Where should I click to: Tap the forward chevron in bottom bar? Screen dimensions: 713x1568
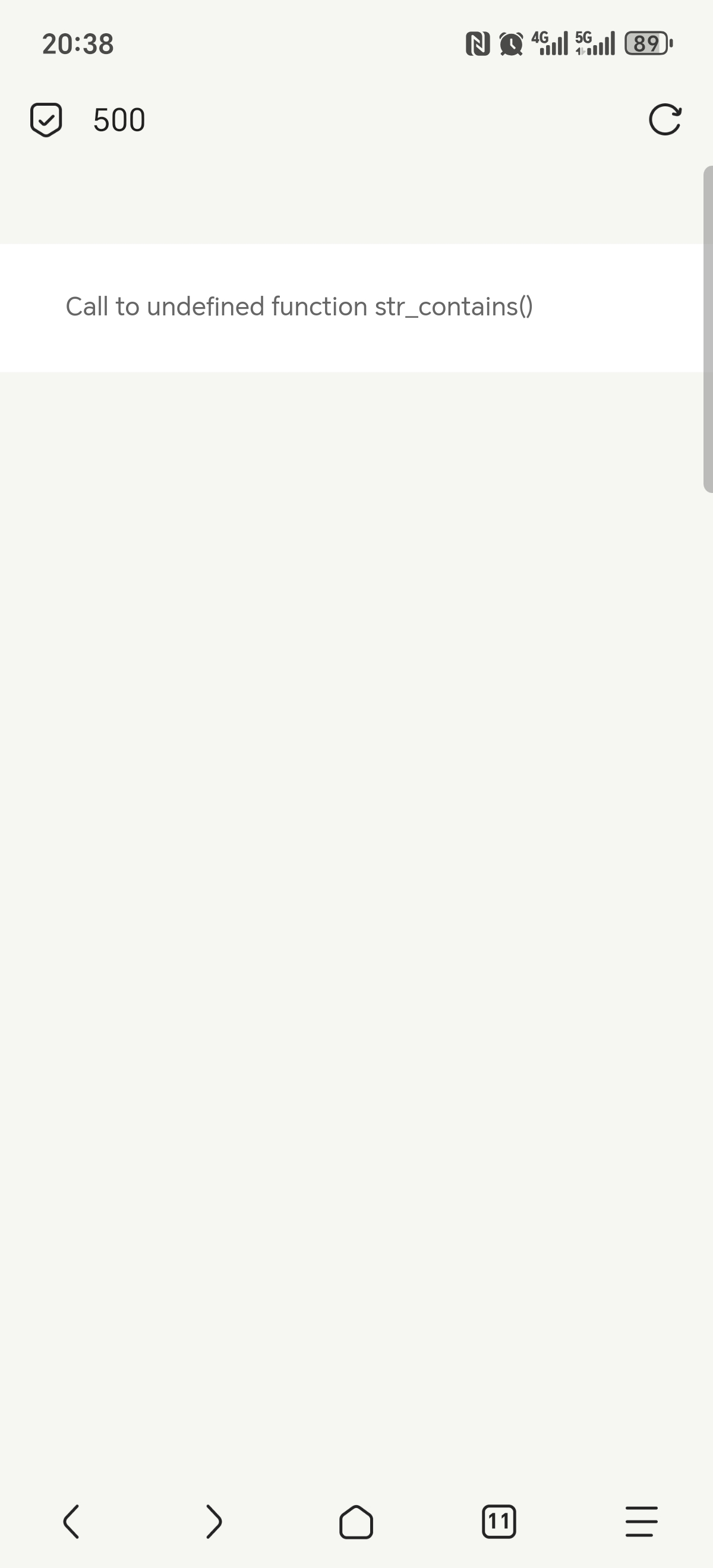click(214, 1522)
